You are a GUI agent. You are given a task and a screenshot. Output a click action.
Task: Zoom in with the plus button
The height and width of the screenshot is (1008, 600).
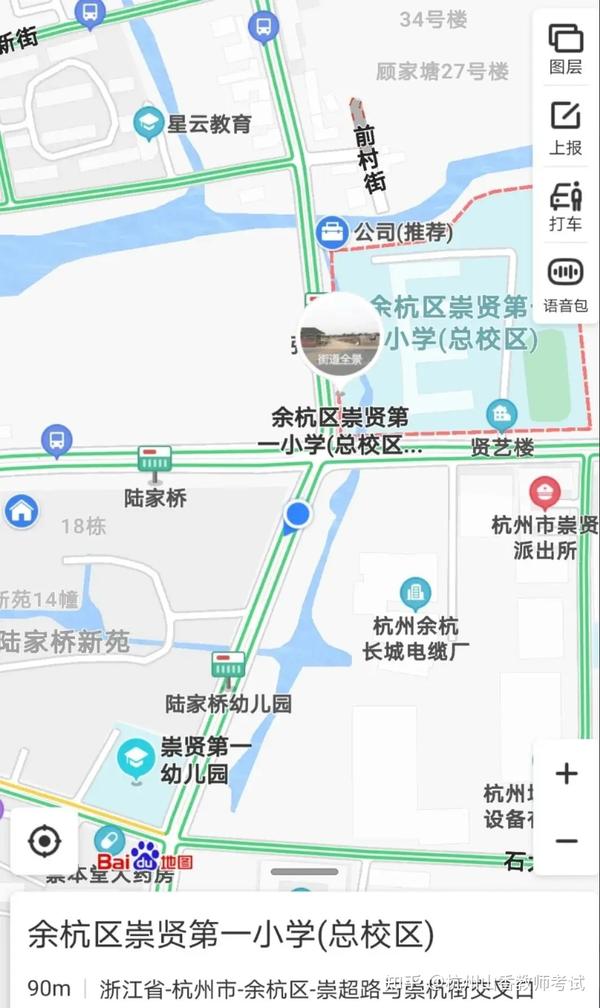tap(566, 773)
